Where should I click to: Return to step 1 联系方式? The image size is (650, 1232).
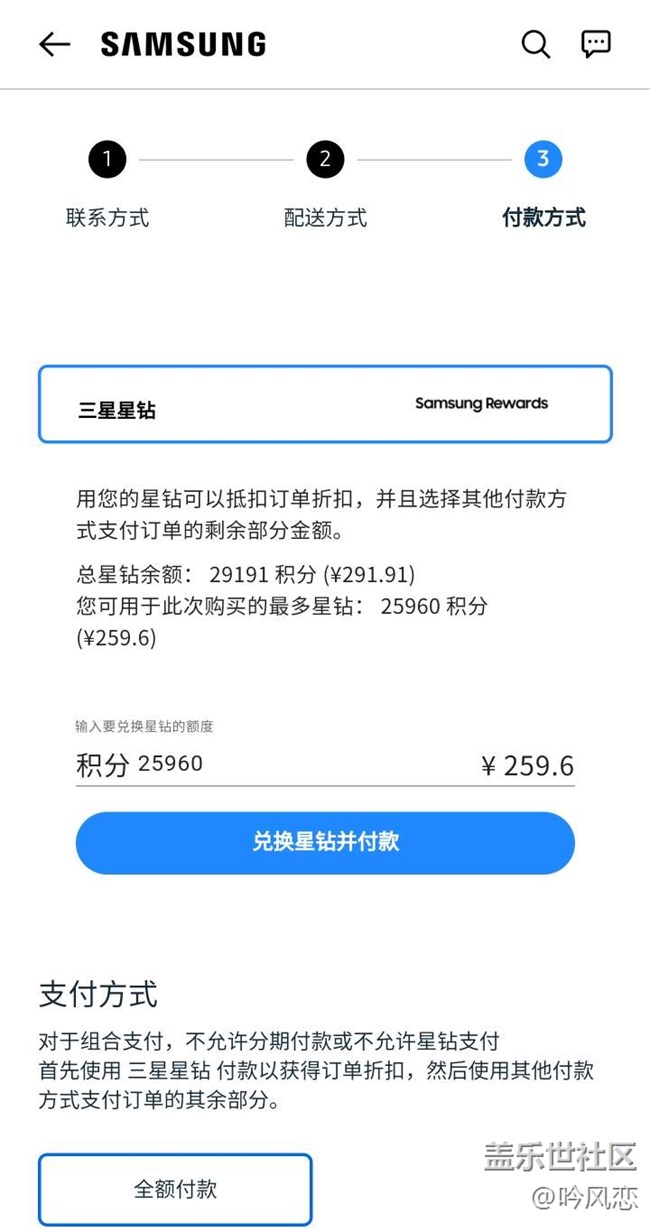point(107,186)
